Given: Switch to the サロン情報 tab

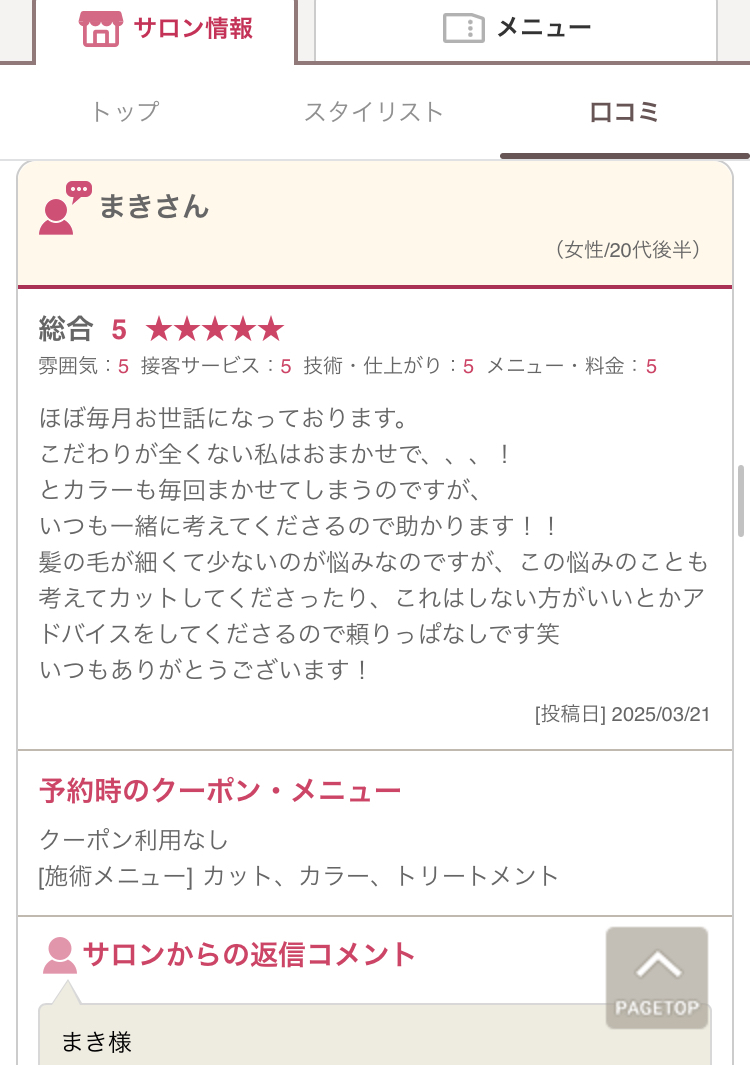Looking at the screenshot, I should tap(166, 29).
